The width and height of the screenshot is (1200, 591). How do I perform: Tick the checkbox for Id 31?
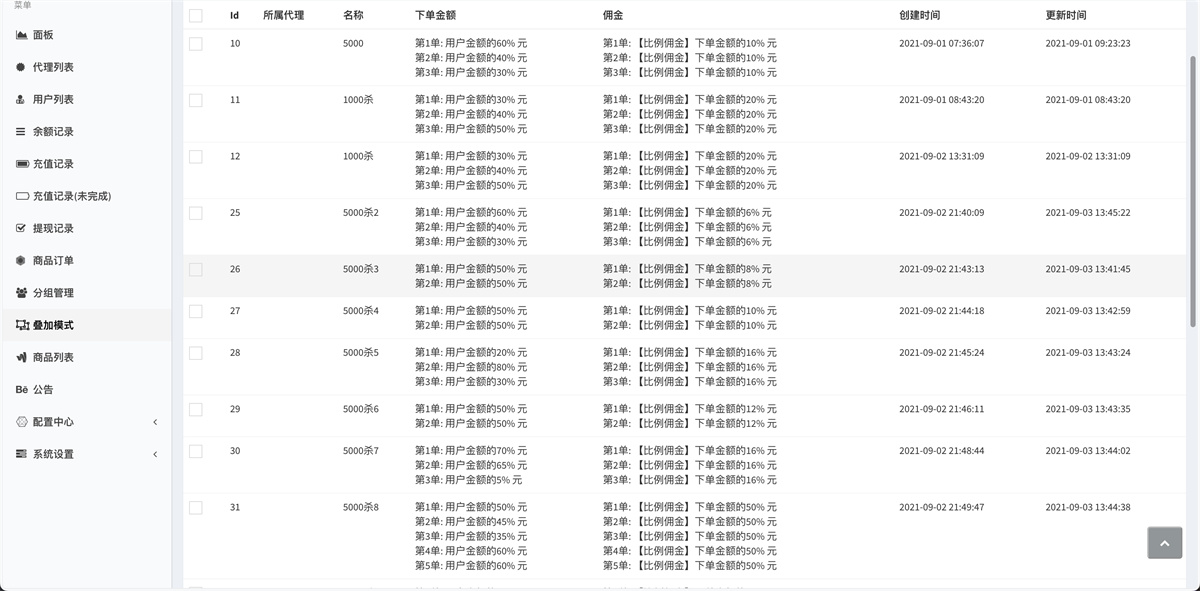tap(195, 508)
